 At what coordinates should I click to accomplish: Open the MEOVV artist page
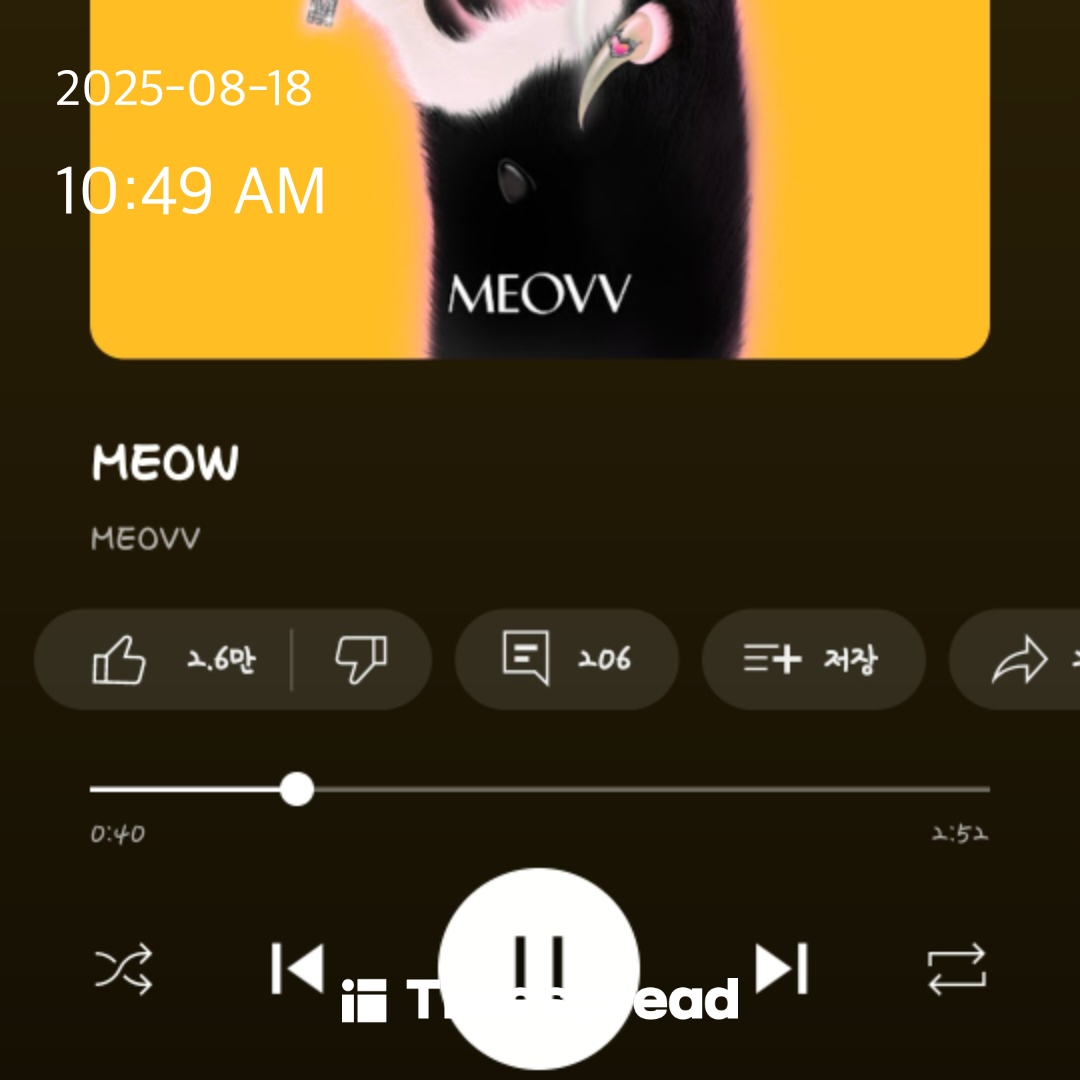click(146, 540)
